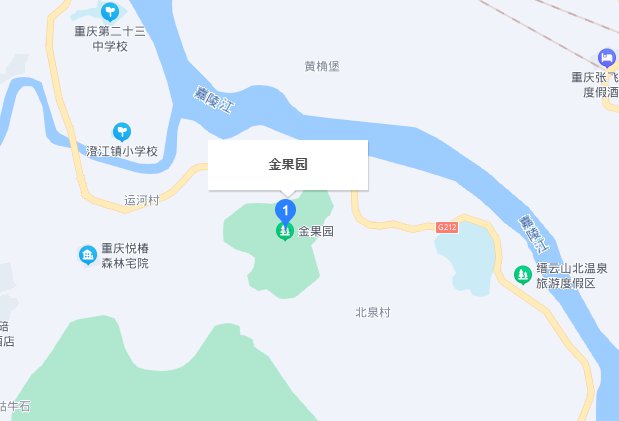Tap the blue marker numbered 1
619x421 pixels.
coord(285,210)
